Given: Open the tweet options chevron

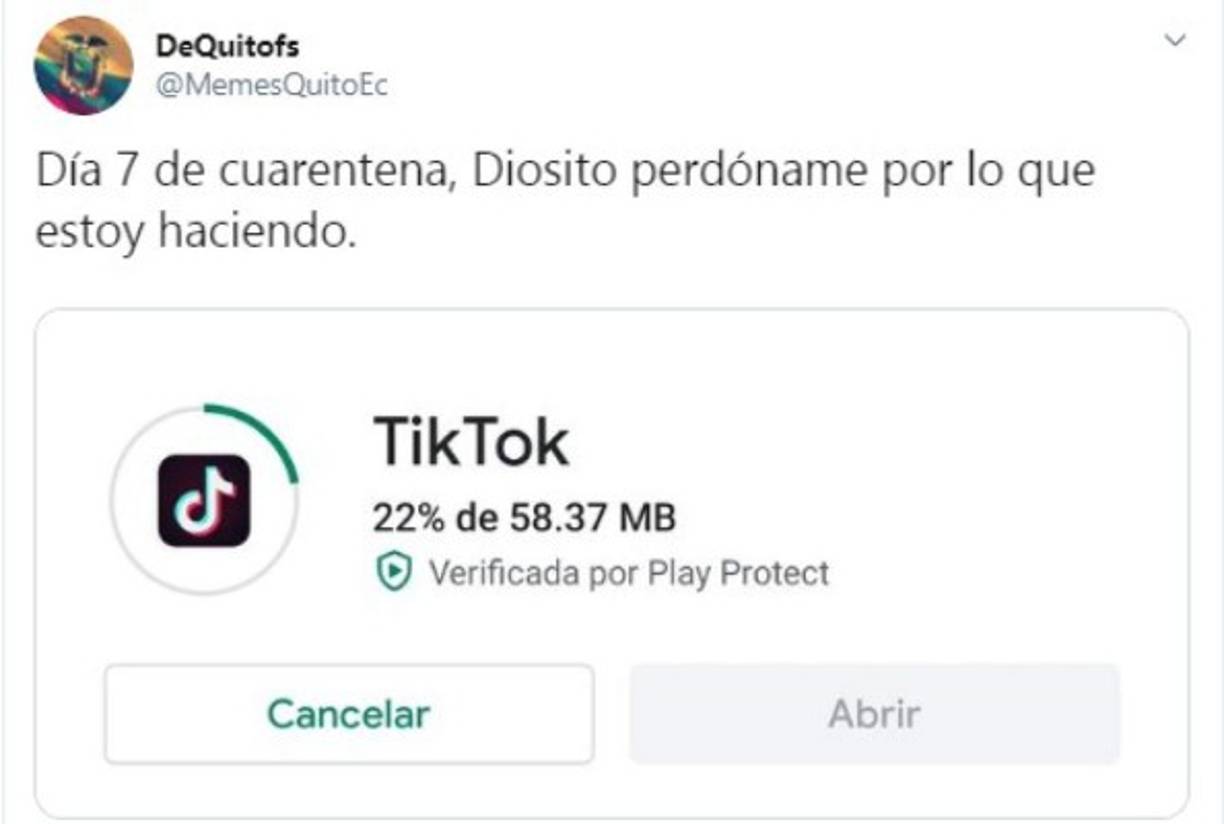Looking at the screenshot, I should pos(1176,41).
